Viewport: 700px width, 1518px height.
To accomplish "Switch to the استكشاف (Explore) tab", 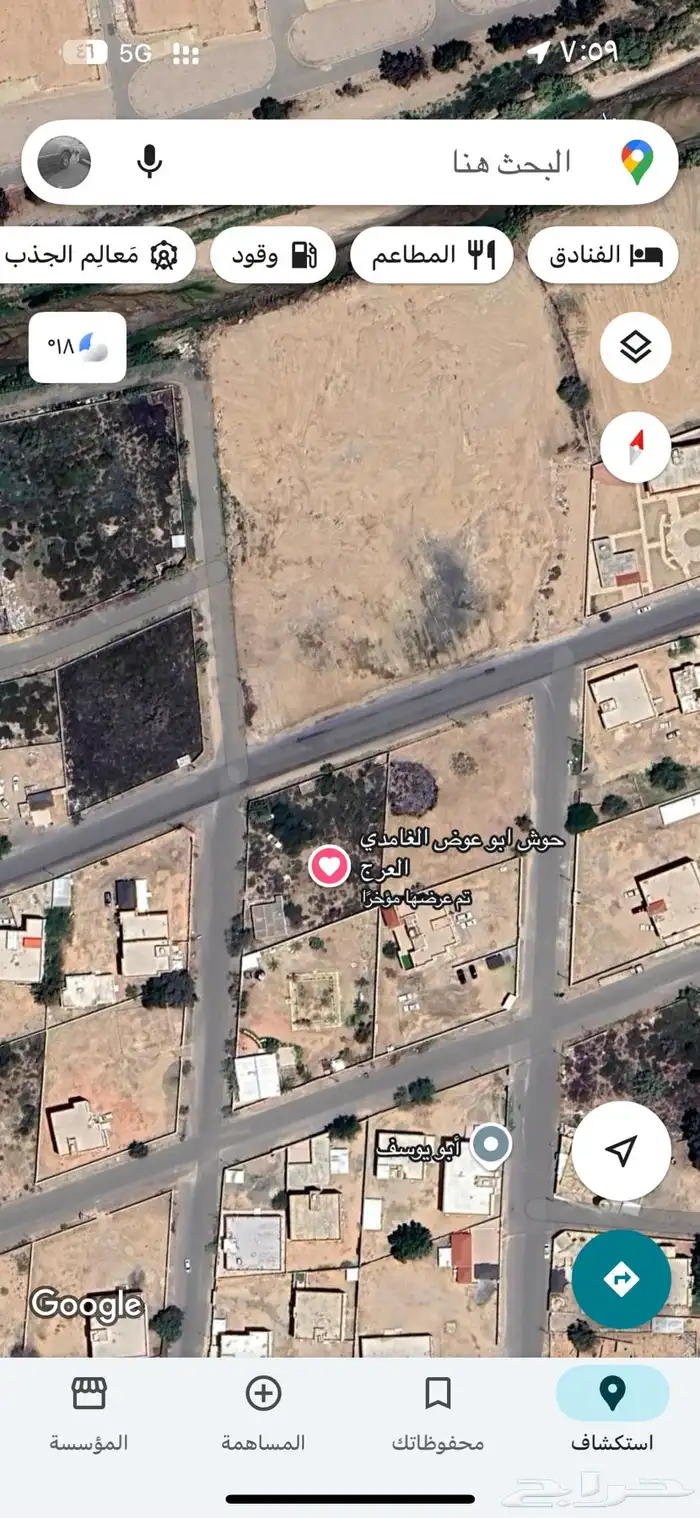I will click(x=612, y=1414).
